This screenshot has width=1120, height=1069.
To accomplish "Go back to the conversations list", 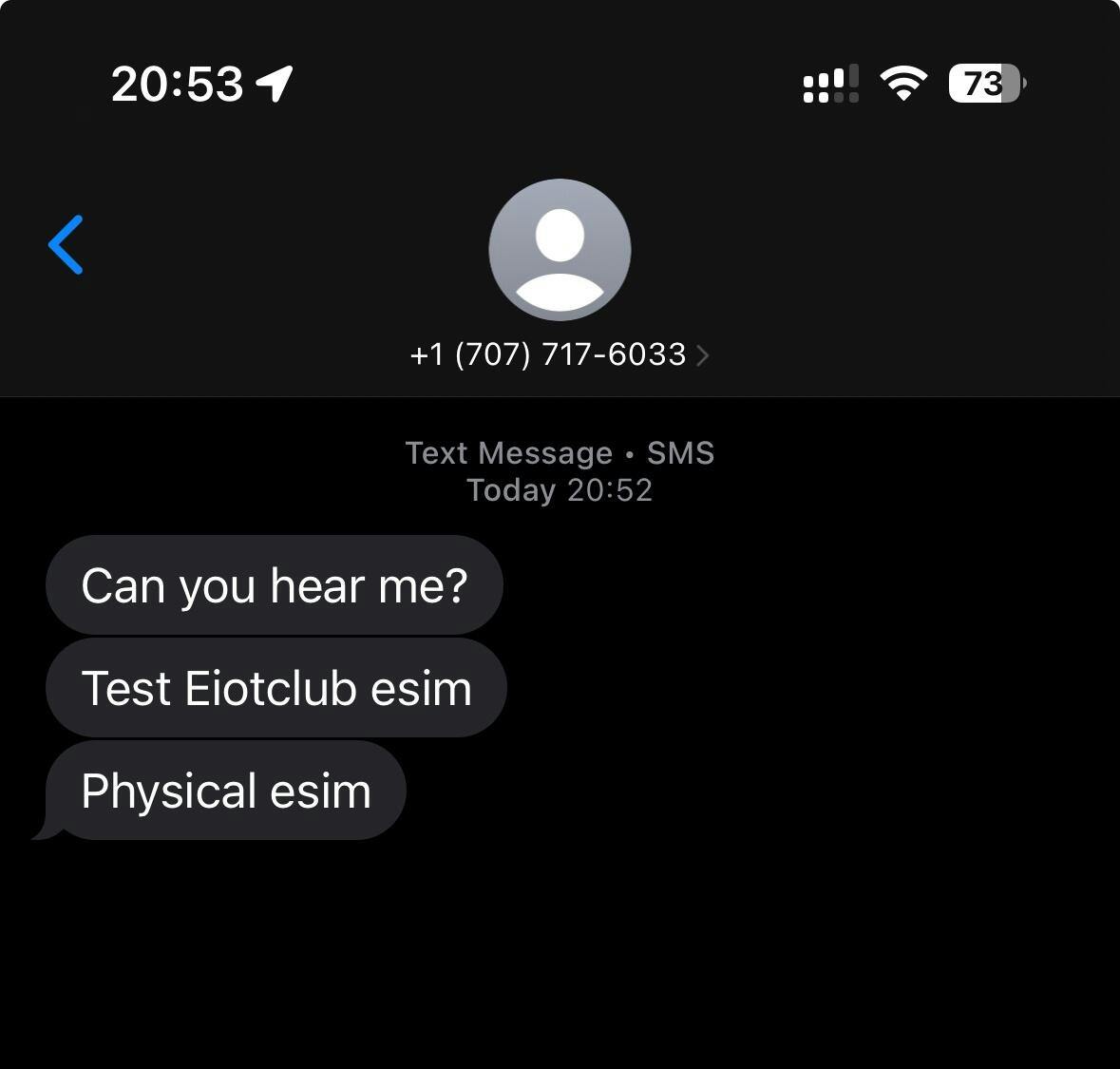I will point(66,245).
